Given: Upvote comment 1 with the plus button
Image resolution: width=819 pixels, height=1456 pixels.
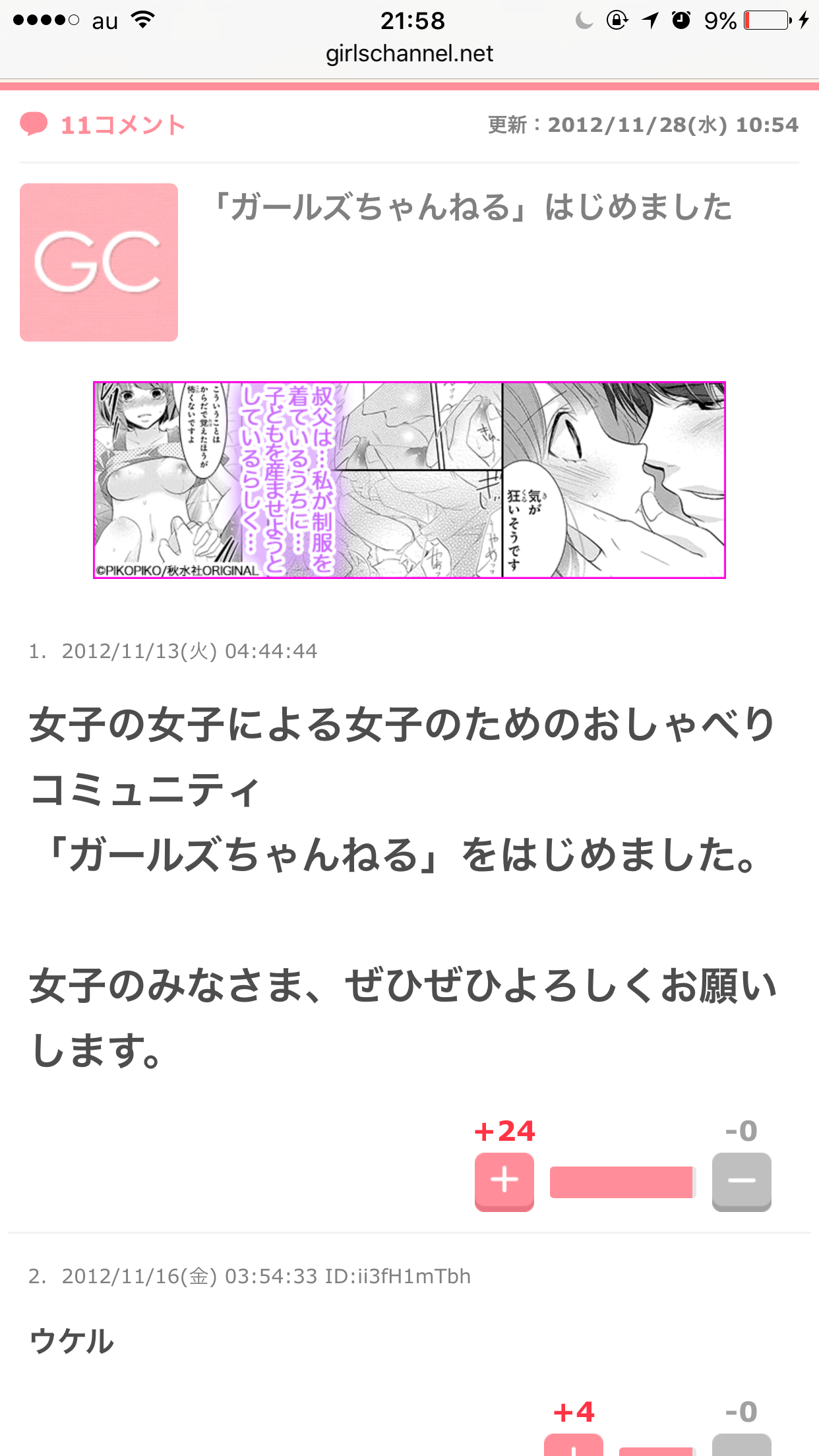Looking at the screenshot, I should click(504, 1180).
